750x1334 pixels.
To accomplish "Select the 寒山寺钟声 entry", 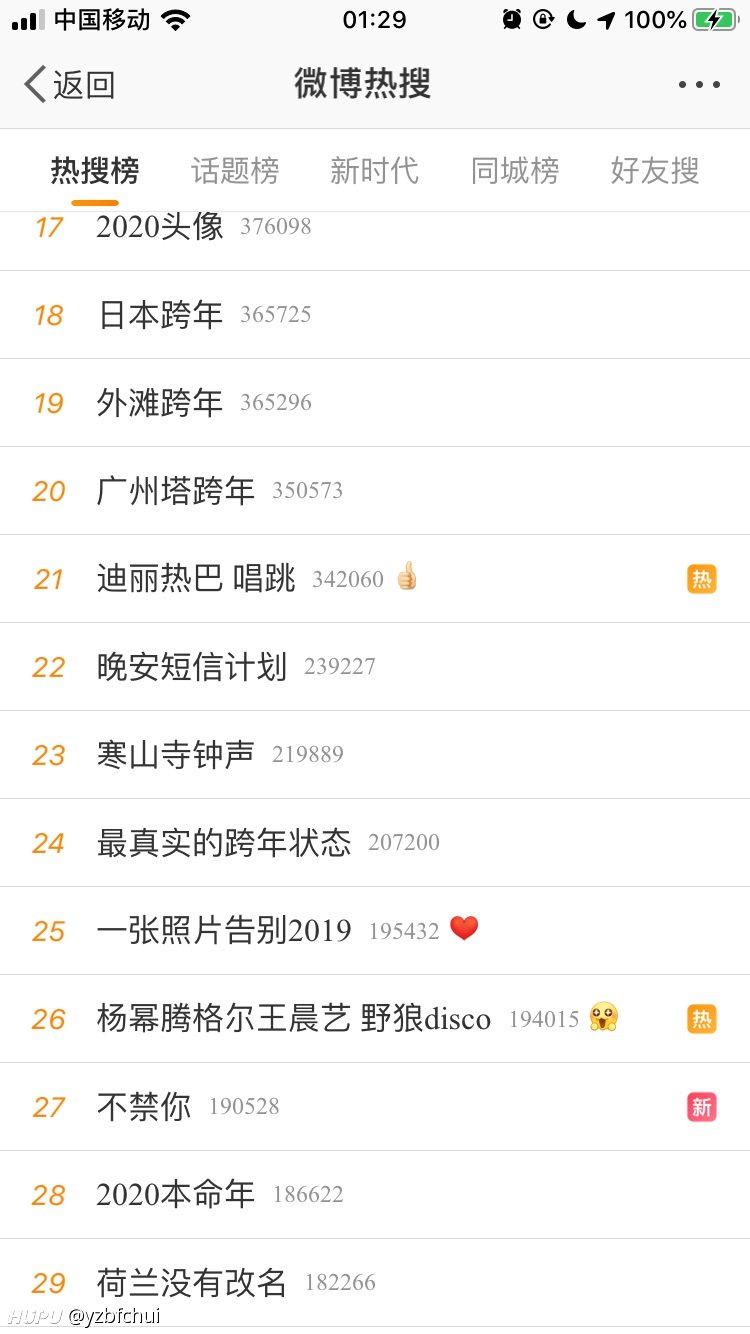I will click(x=375, y=755).
